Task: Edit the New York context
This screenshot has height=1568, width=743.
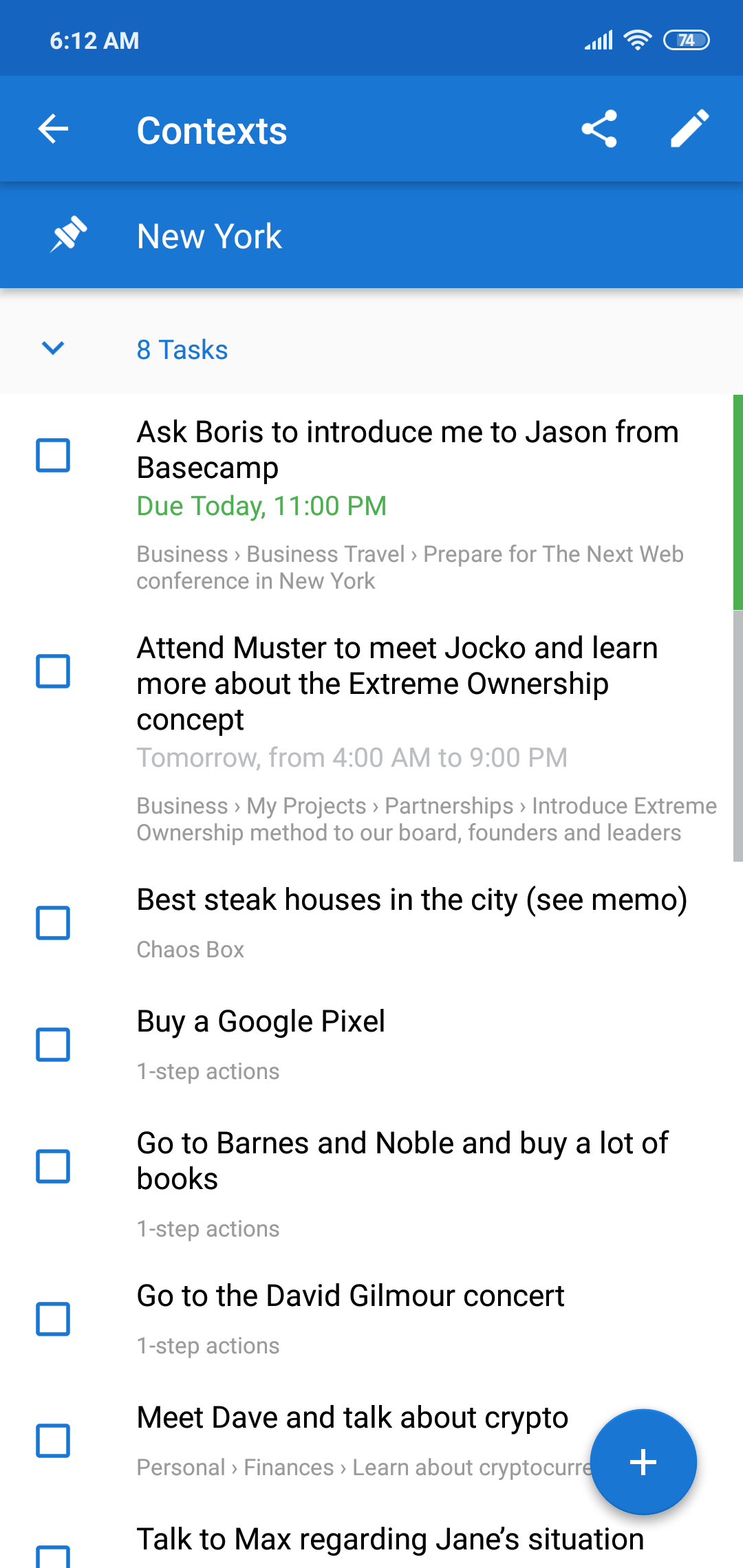Action: click(690, 129)
